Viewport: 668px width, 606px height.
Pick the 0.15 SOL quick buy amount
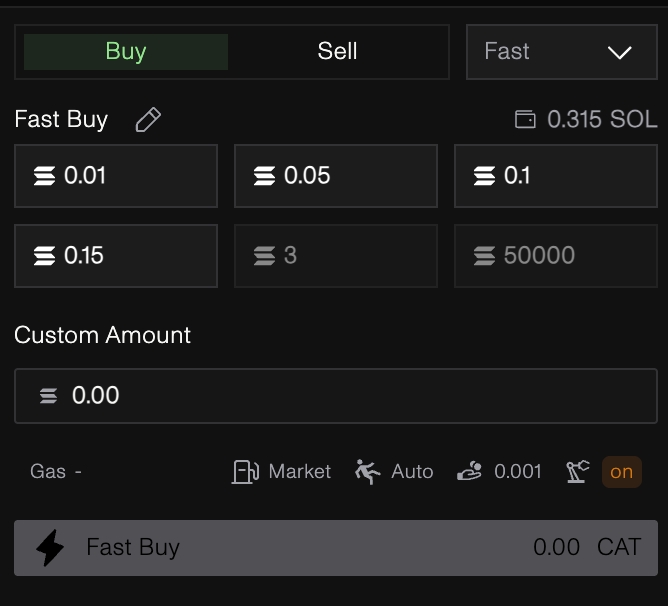116,256
